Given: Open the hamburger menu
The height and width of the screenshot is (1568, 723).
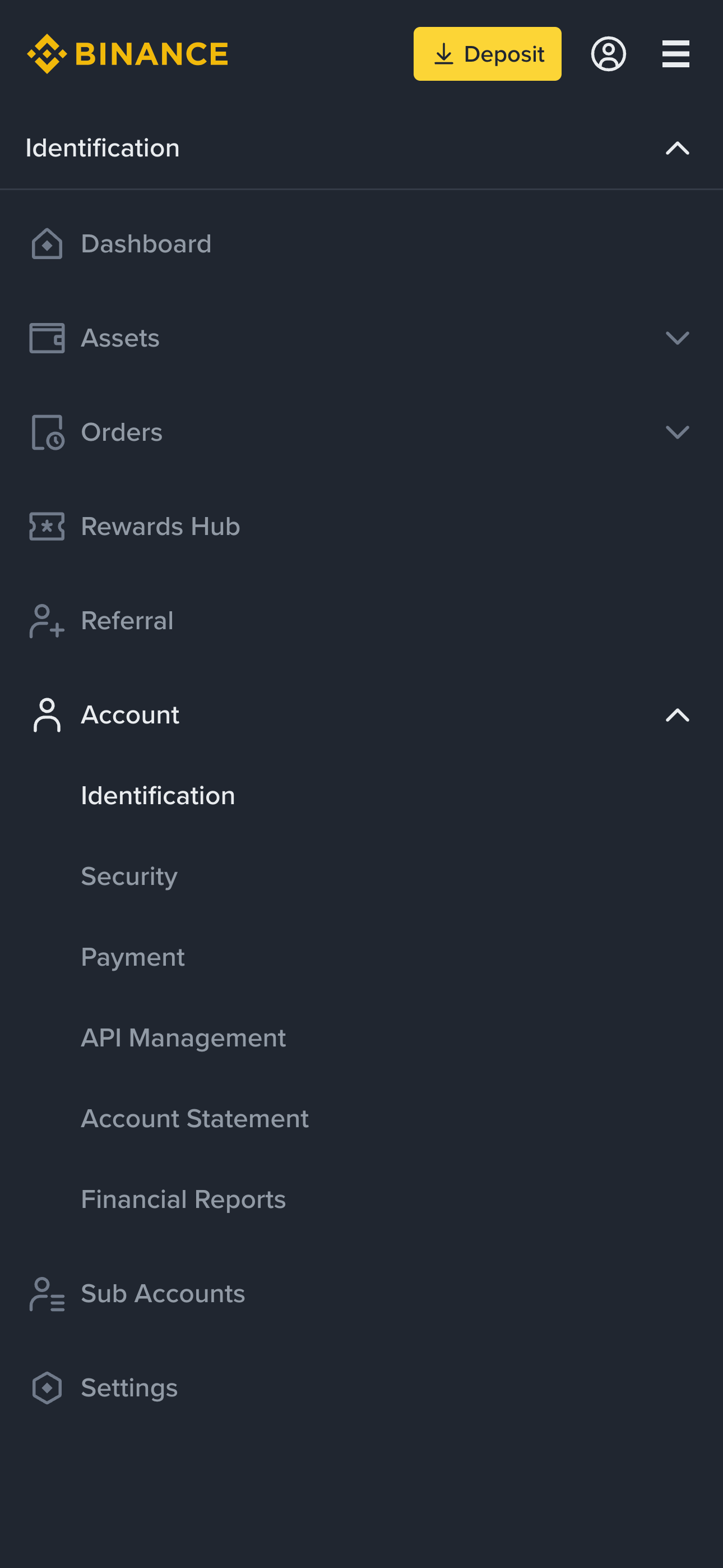Looking at the screenshot, I should [675, 54].
